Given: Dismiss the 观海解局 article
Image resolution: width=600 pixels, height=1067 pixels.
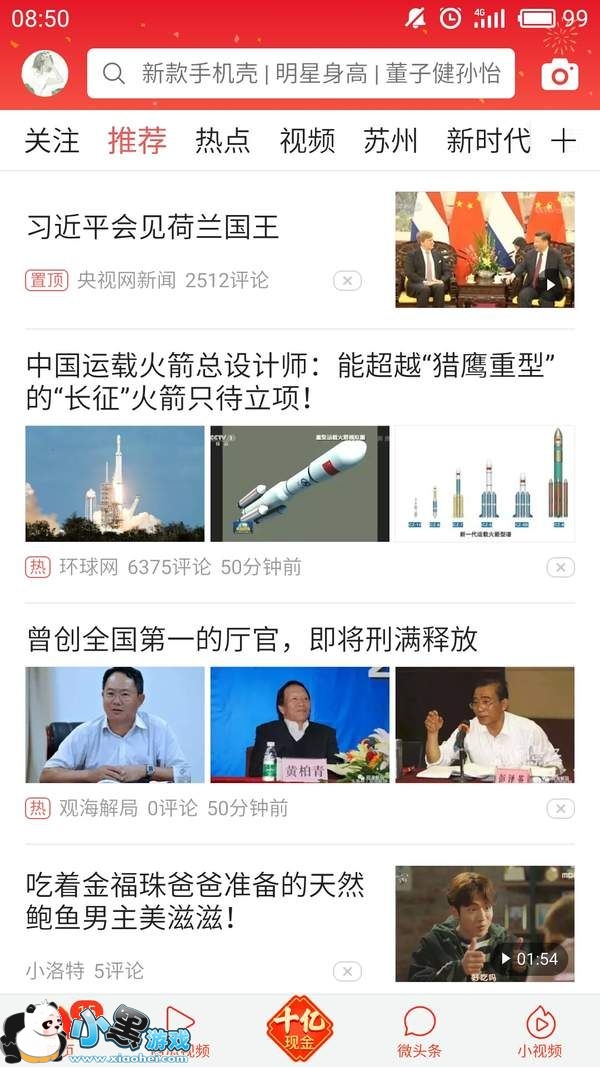Looking at the screenshot, I should pyautogui.click(x=560, y=809).
